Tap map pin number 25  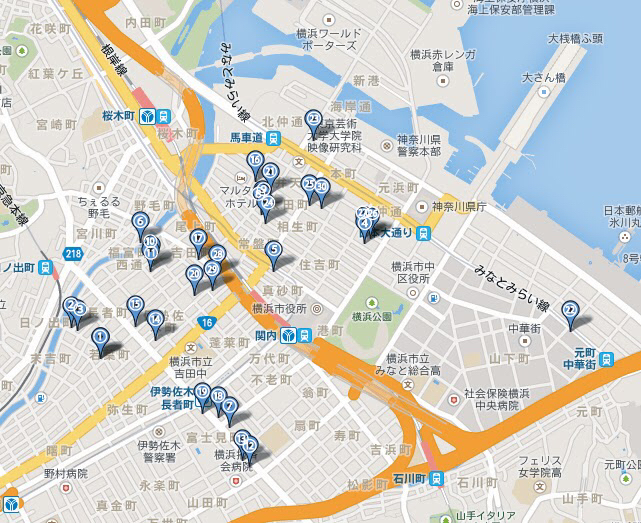pos(309,184)
